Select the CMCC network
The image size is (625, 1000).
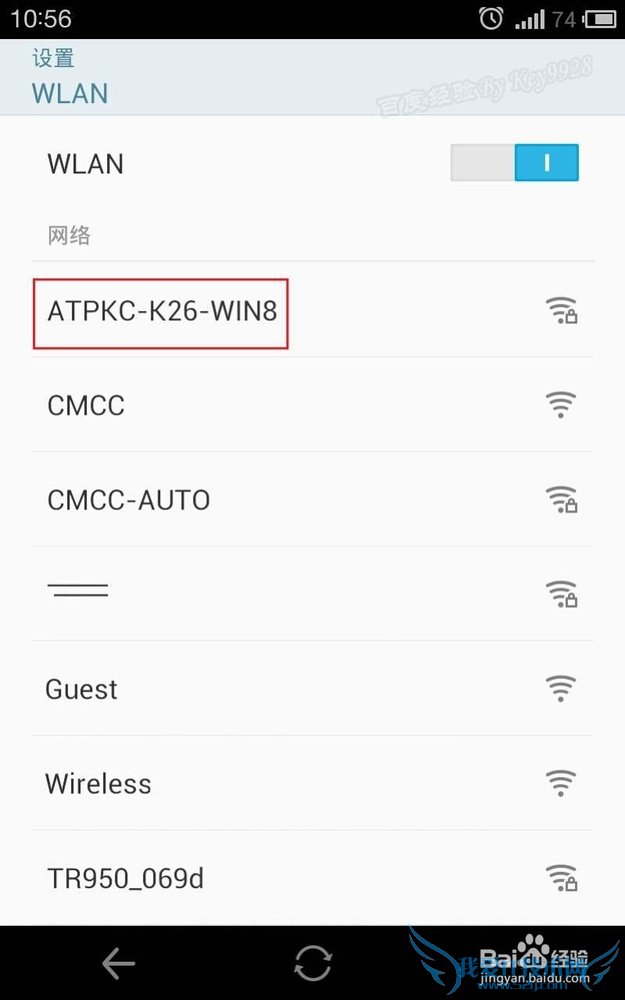point(87,406)
